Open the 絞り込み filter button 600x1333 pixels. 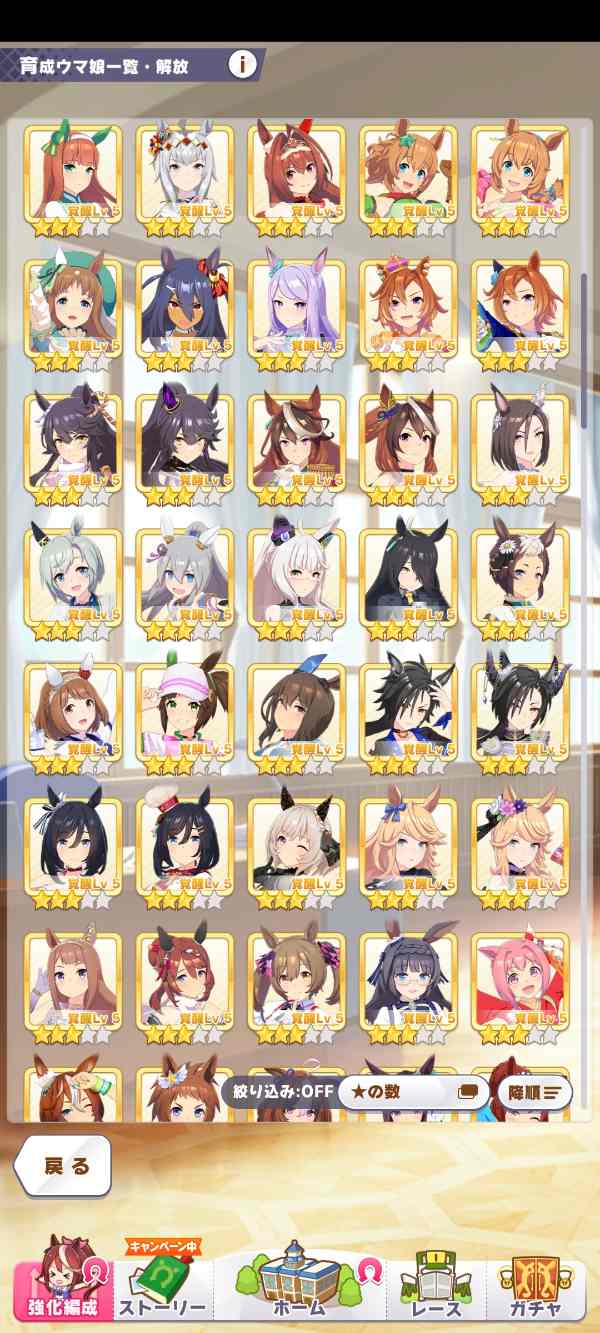276,1092
